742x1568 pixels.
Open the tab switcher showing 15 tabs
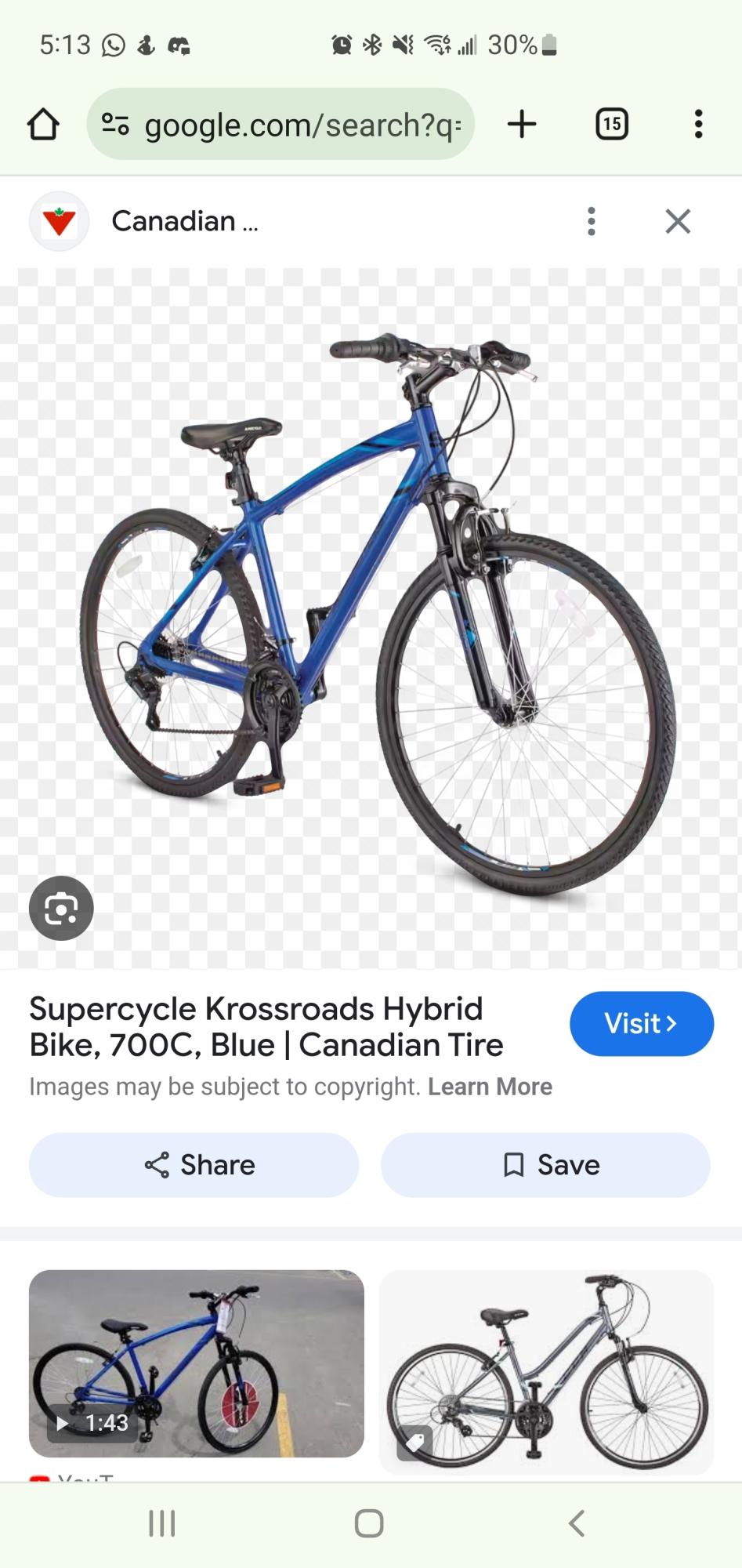pyautogui.click(x=610, y=124)
